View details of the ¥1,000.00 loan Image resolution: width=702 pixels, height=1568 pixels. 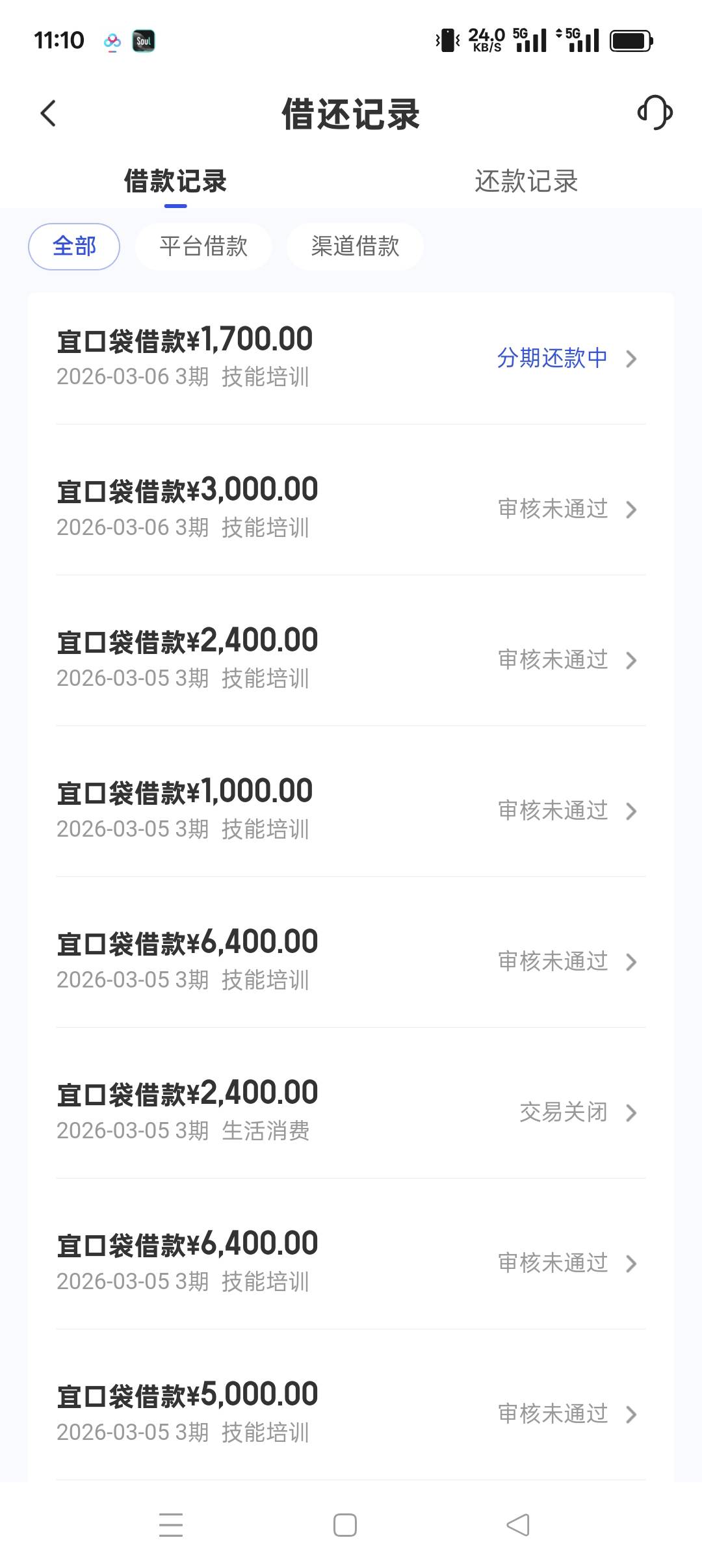pyautogui.click(x=351, y=810)
